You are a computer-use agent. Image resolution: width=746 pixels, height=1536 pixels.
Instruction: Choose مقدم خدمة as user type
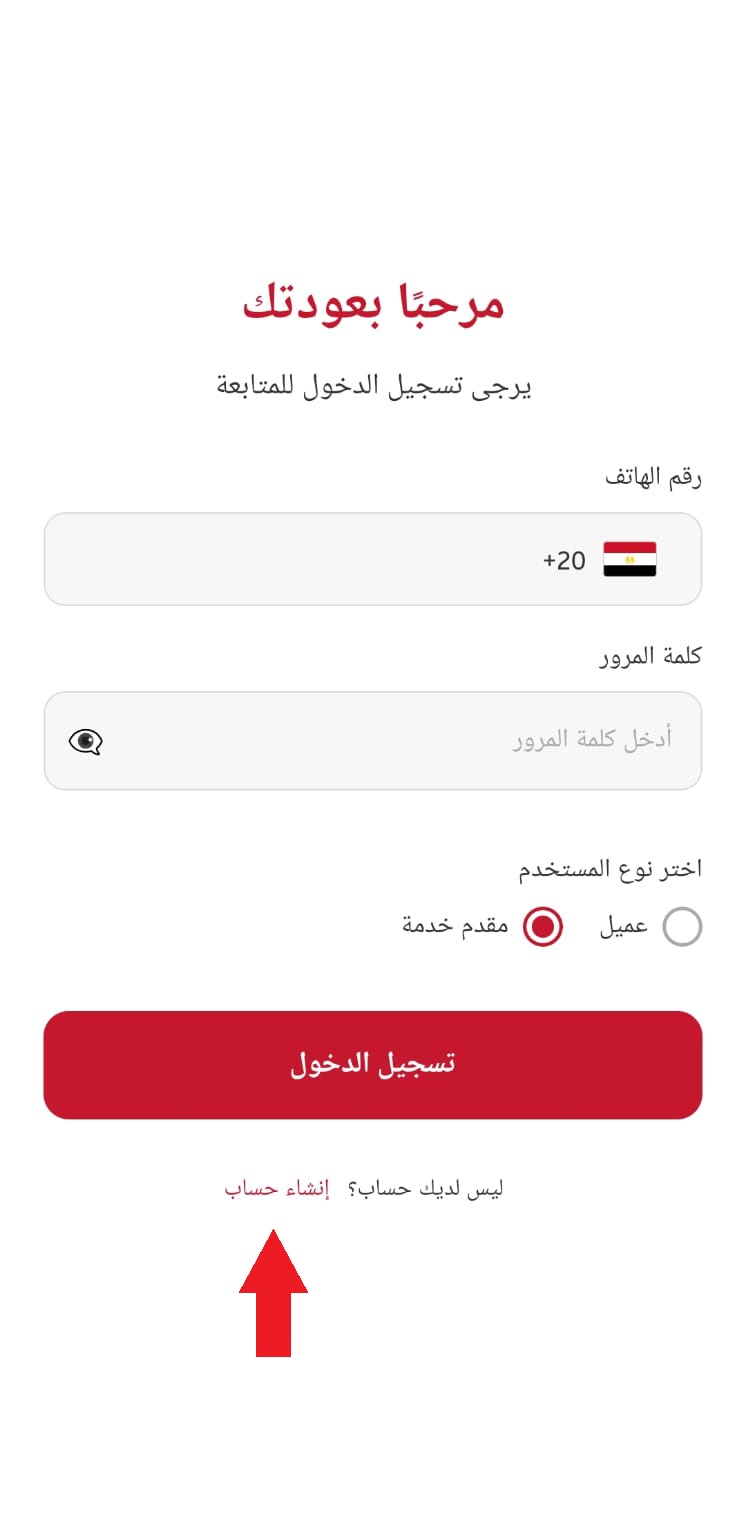543,926
